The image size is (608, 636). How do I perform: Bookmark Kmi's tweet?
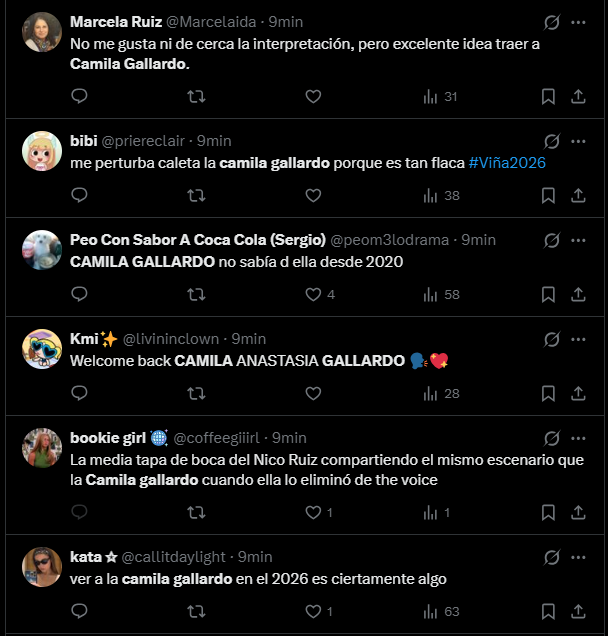548,394
